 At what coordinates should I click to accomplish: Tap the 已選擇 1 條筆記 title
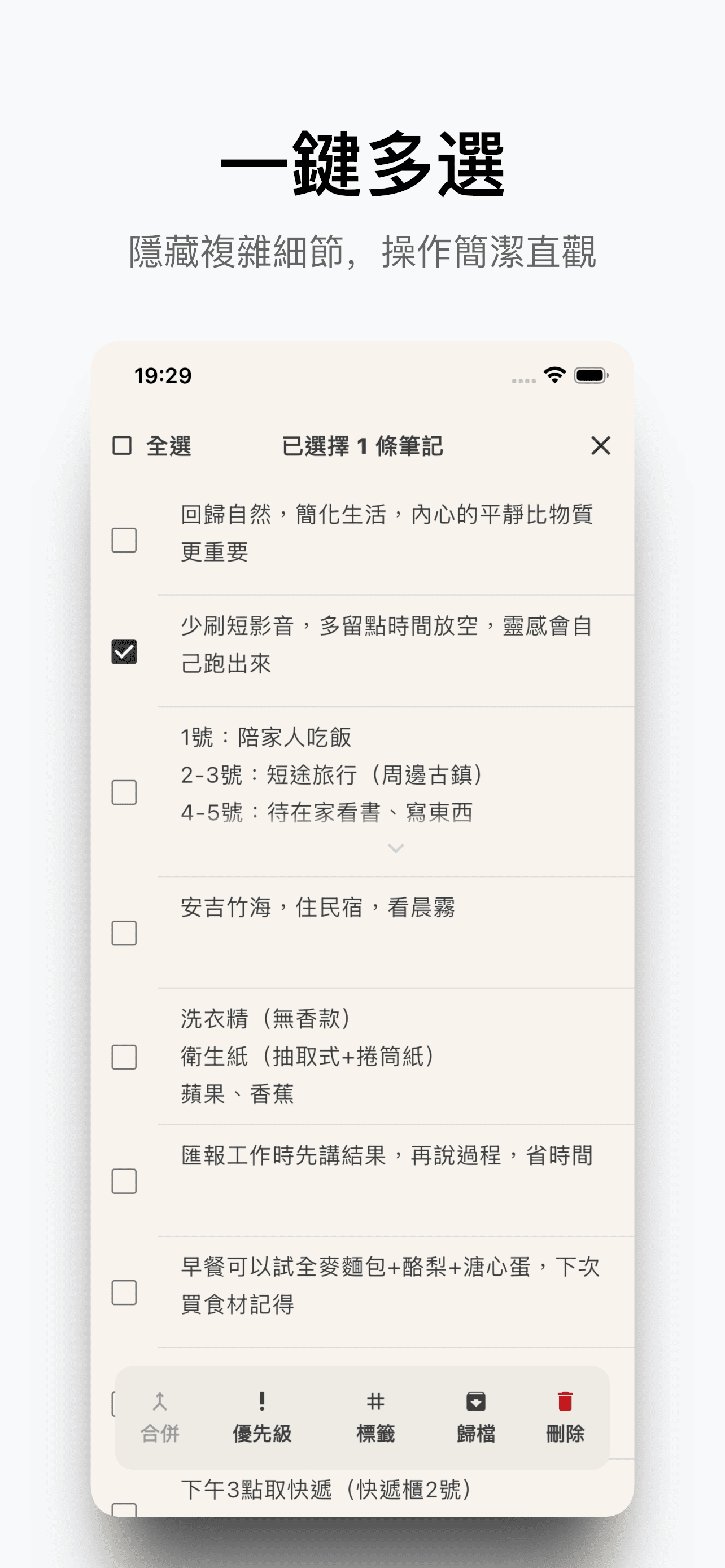(x=362, y=447)
